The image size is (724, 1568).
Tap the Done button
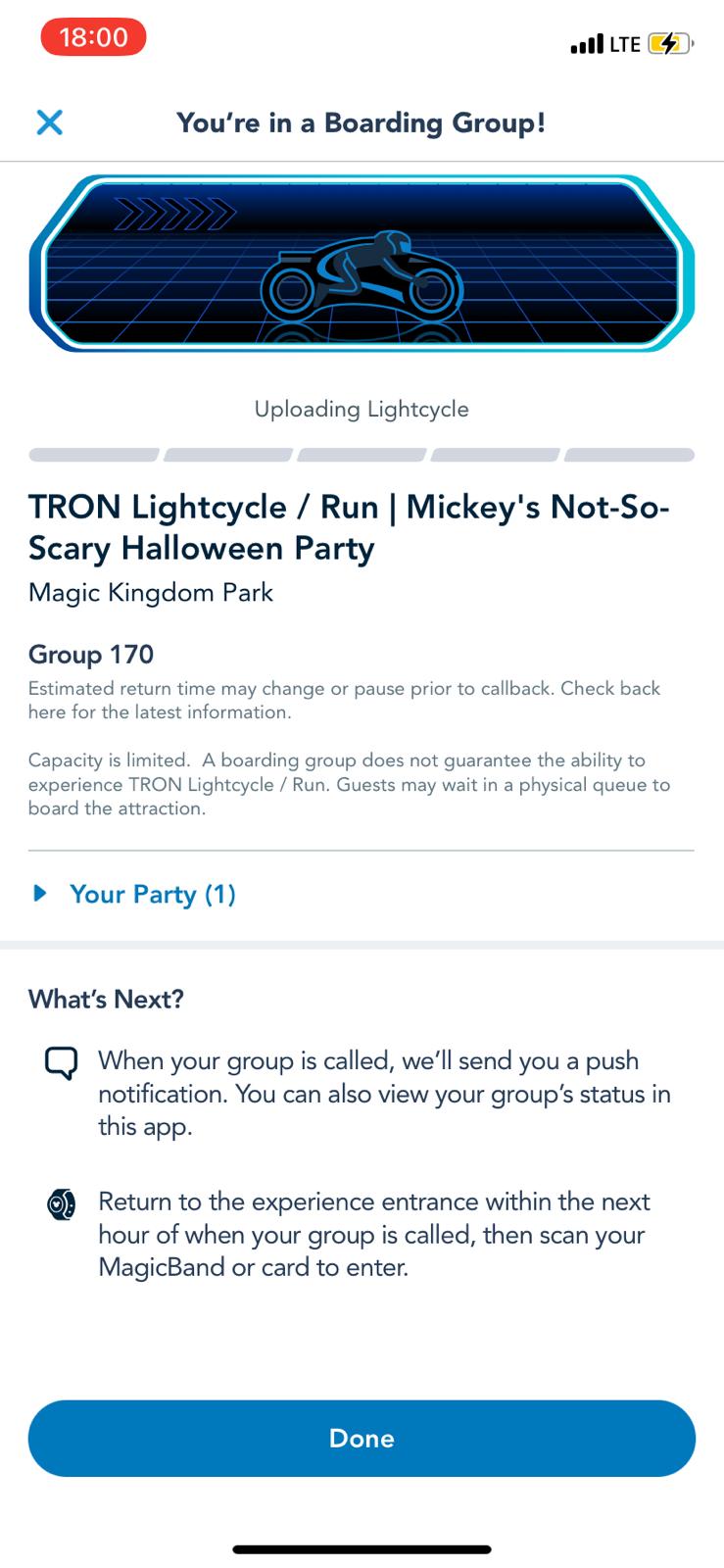point(362,1438)
